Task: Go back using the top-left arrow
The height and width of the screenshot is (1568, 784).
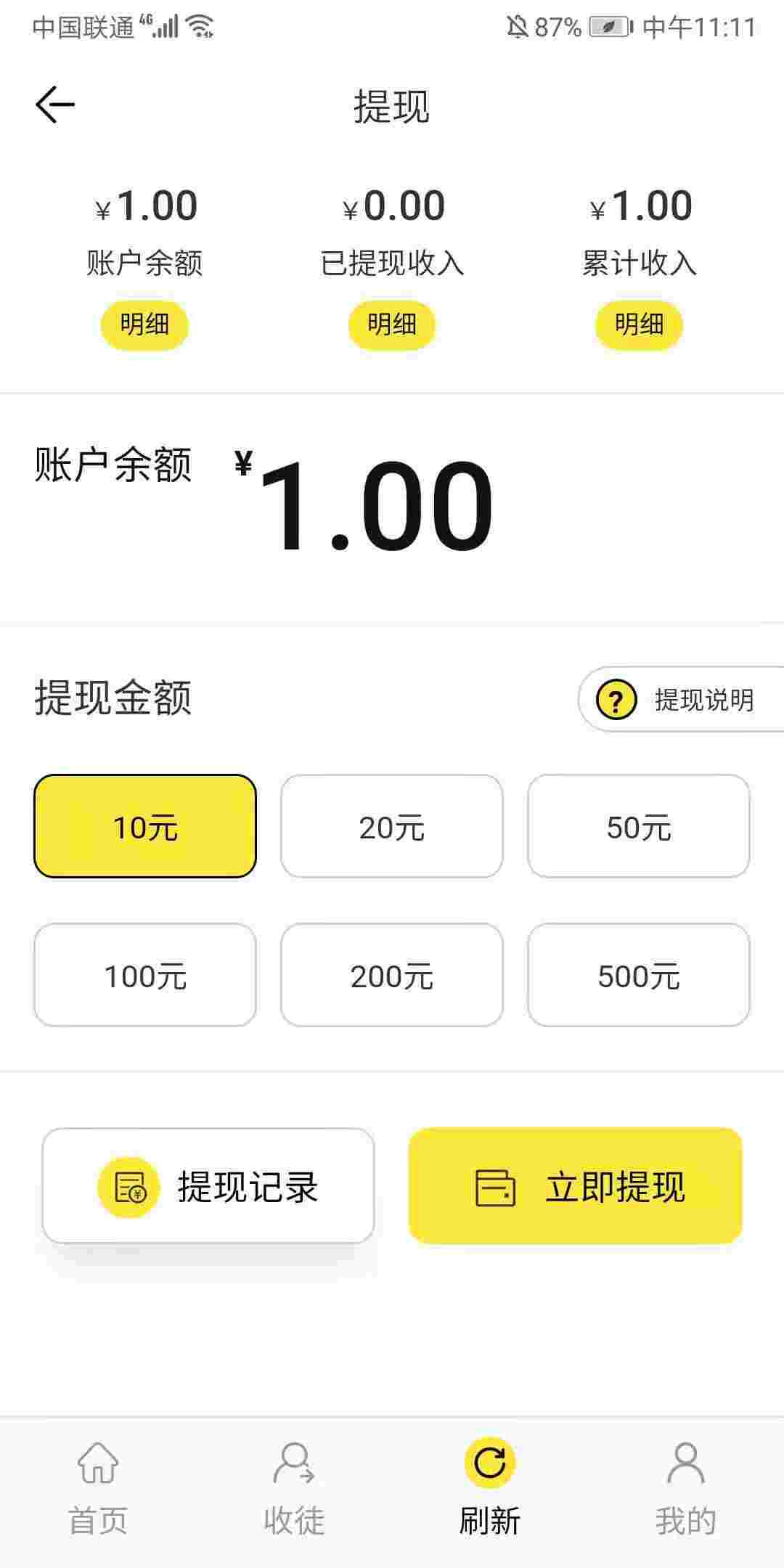Action: pos(55,105)
